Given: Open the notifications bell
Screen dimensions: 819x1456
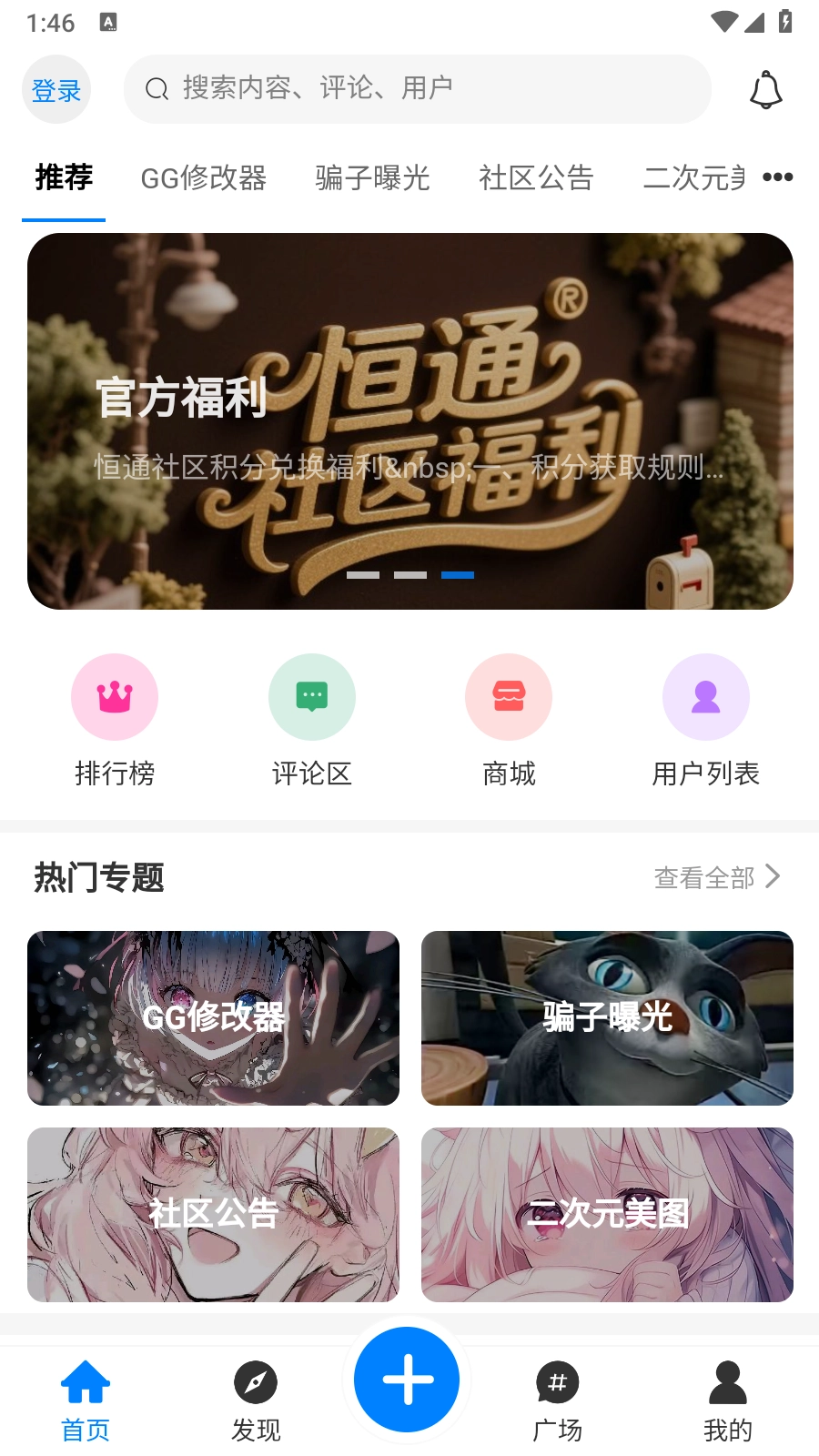Looking at the screenshot, I should coord(765,89).
